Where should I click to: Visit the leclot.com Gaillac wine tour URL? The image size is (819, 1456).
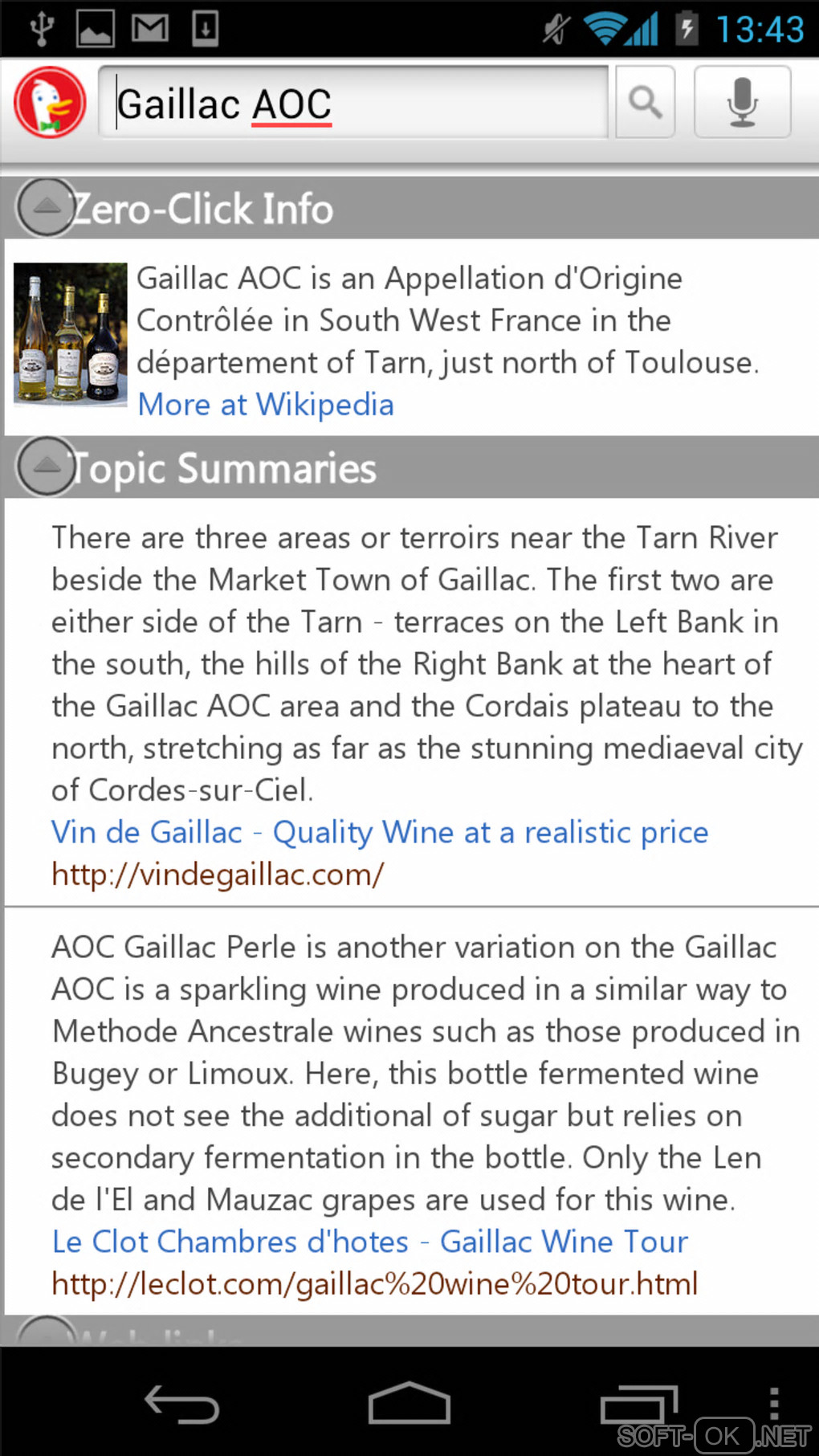374,1283
